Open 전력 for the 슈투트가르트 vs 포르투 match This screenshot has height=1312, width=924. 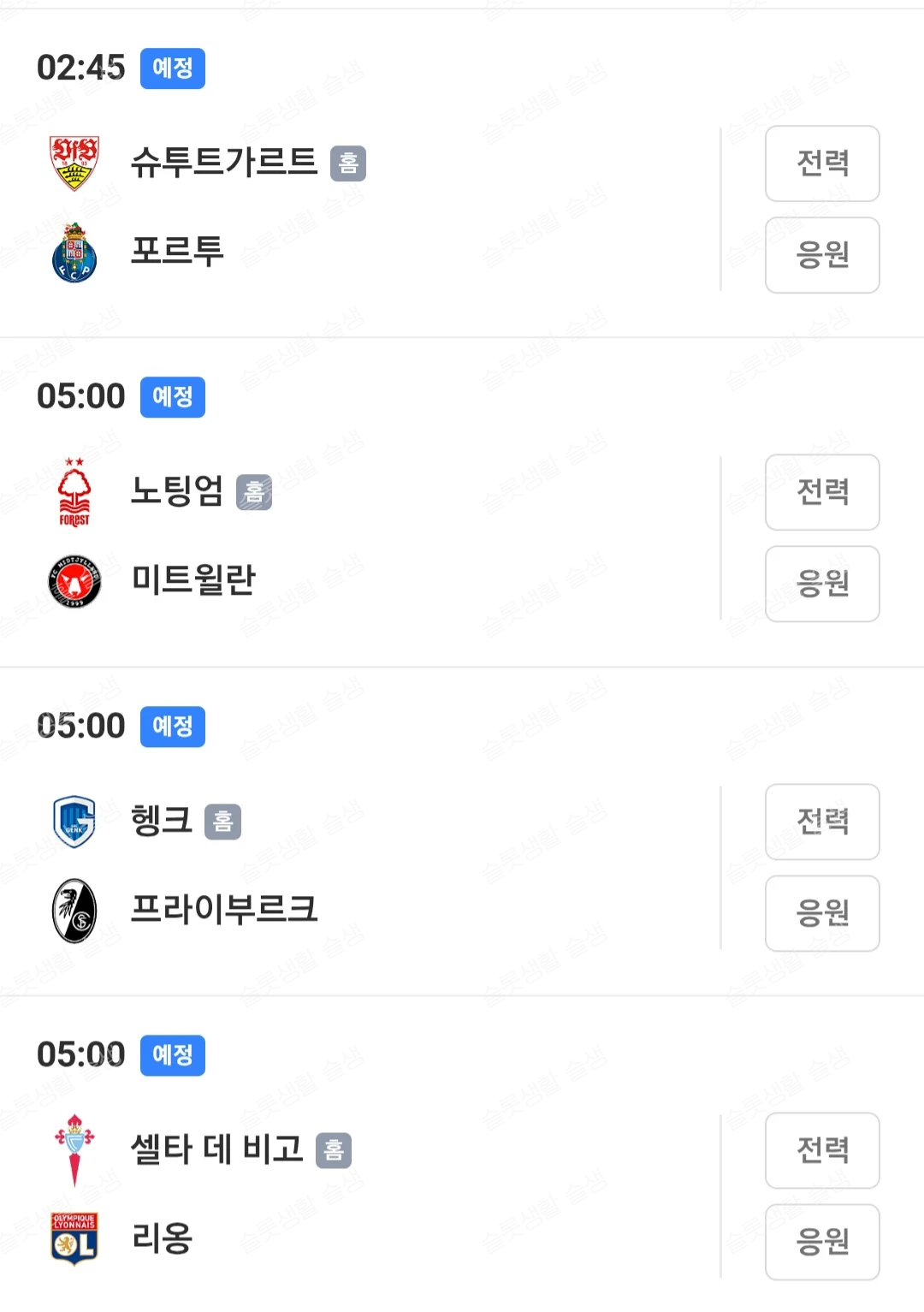(x=821, y=163)
